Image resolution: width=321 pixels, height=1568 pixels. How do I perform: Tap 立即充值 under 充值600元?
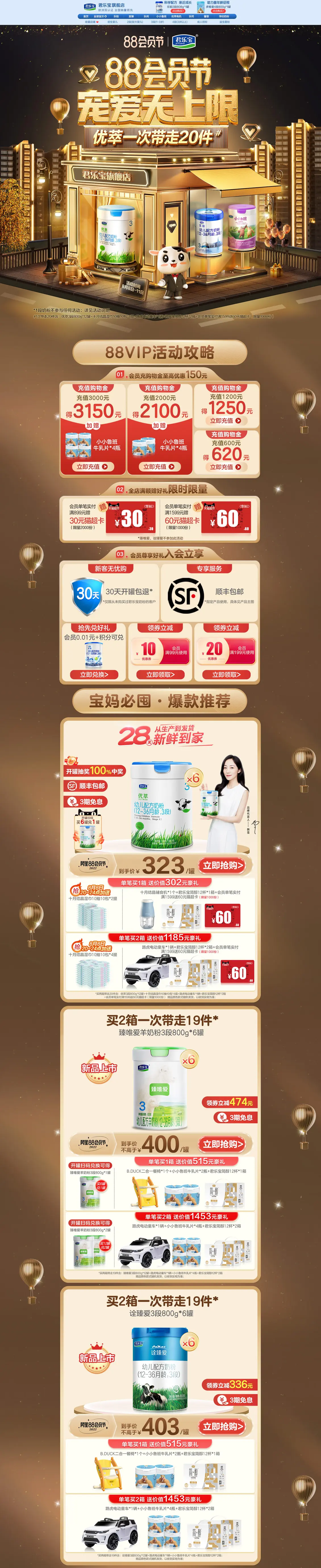click(226, 467)
